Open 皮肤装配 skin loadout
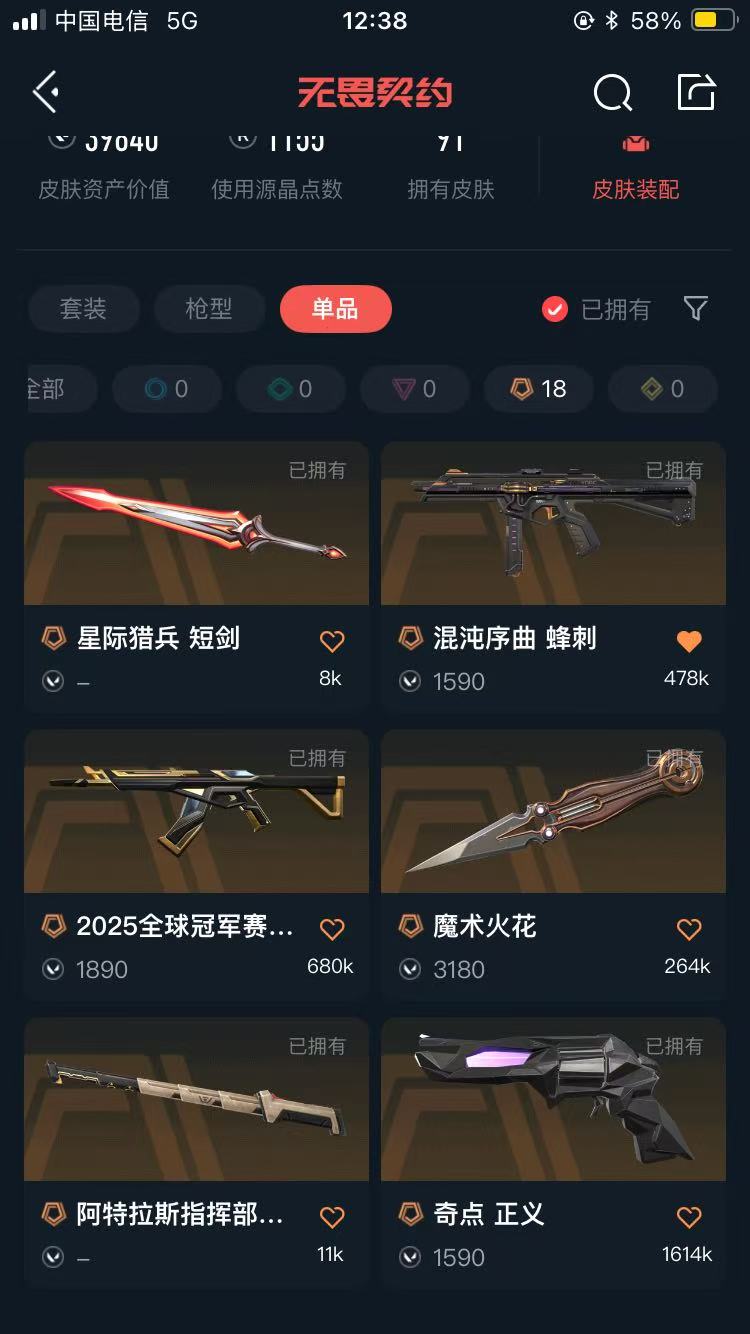The width and height of the screenshot is (750, 1334). pyautogui.click(x=635, y=170)
